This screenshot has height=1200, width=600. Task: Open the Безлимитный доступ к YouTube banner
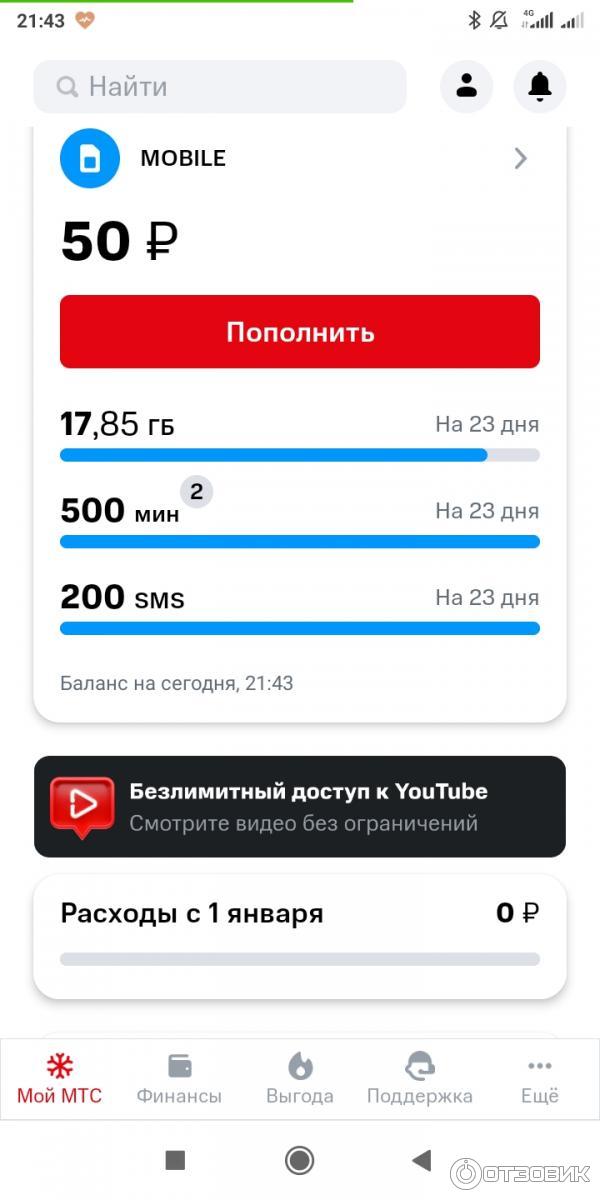point(300,806)
